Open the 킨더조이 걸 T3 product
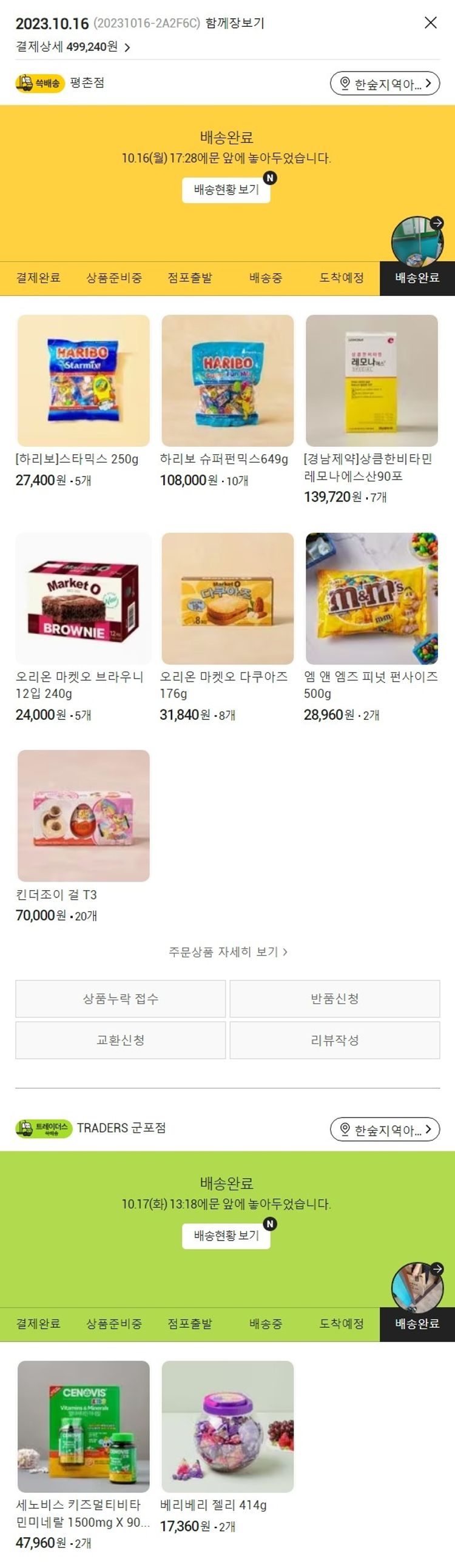The width and height of the screenshot is (455, 1568). click(x=84, y=816)
